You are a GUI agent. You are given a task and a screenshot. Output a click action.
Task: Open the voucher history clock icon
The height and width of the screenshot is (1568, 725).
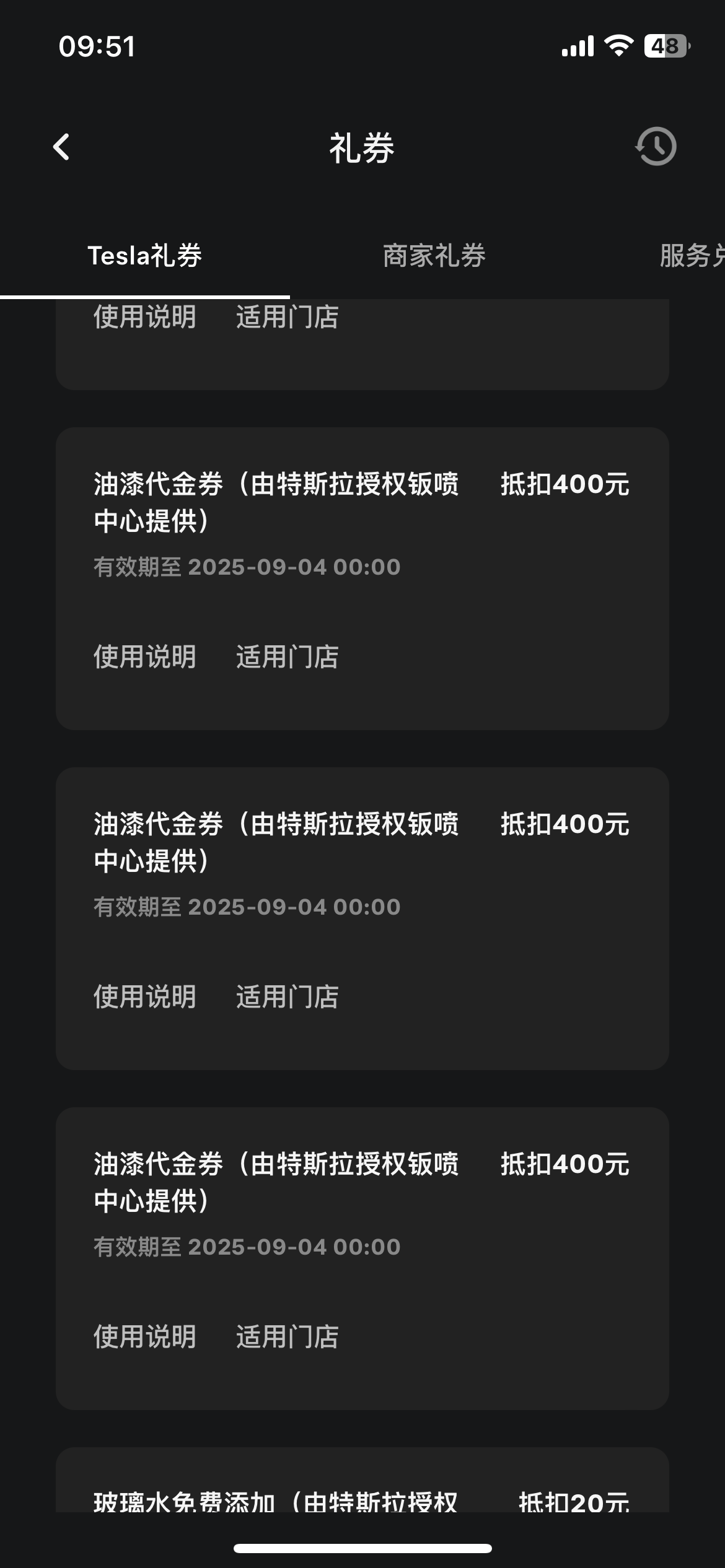click(655, 147)
